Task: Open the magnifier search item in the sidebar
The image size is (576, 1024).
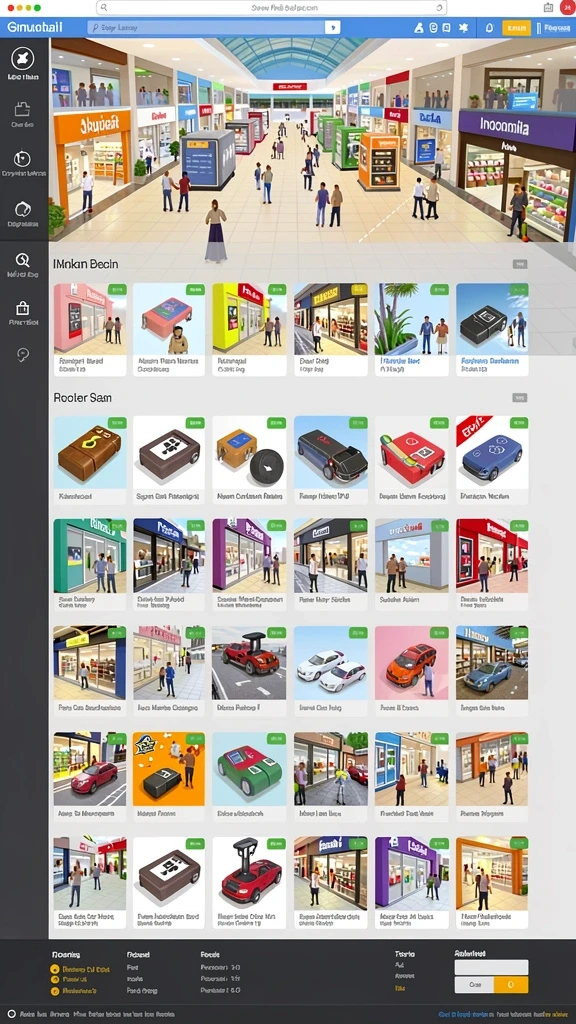Action: click(23, 260)
